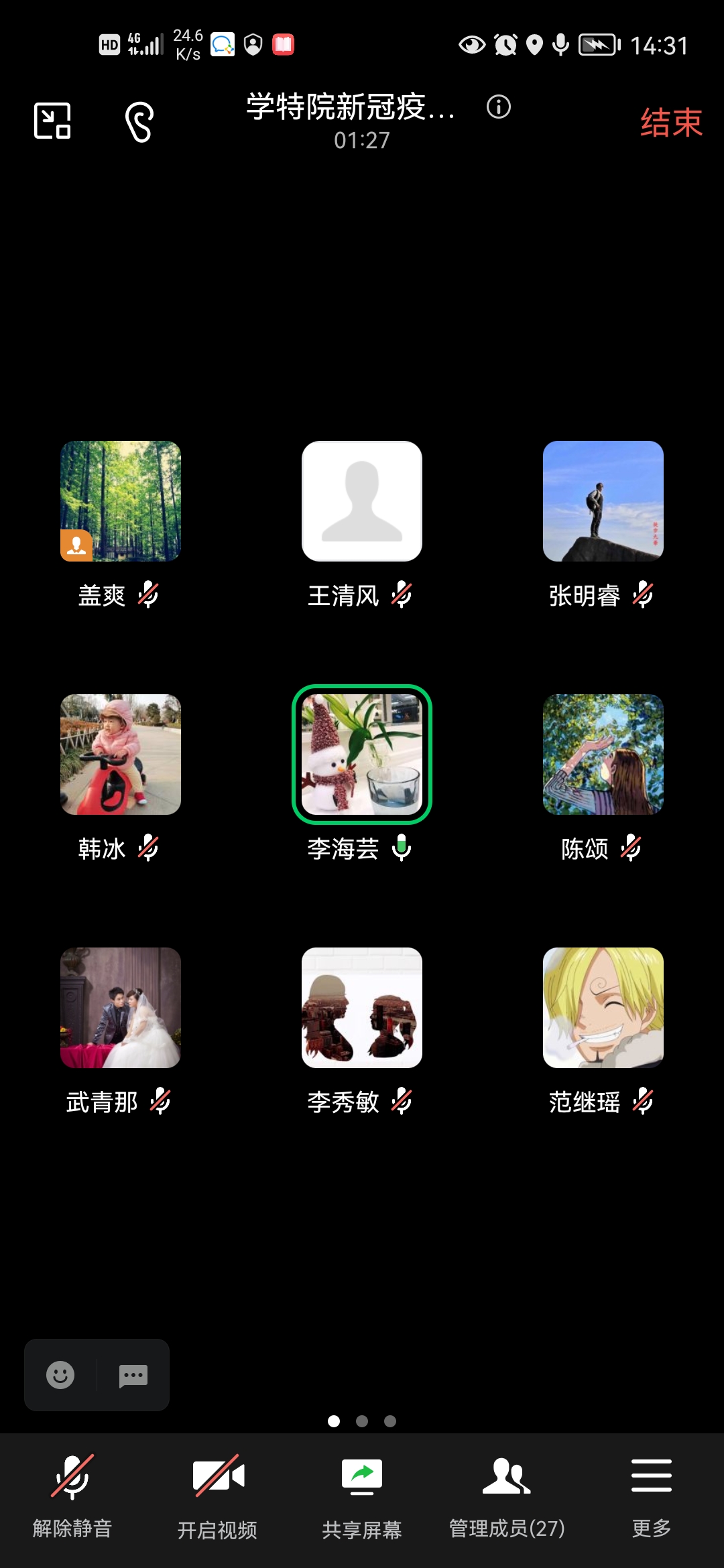Select participant 韩冰's tile

coord(121,755)
